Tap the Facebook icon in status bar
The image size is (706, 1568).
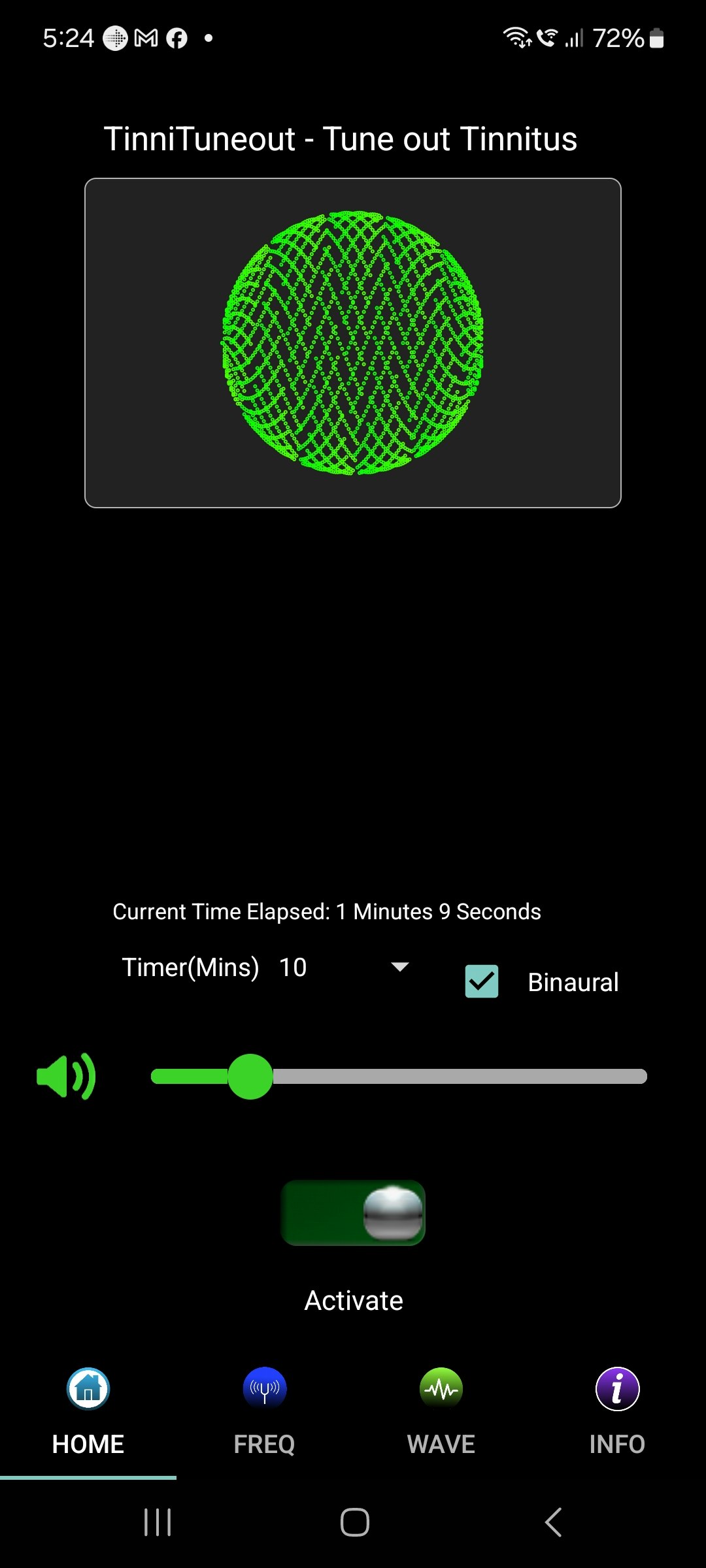175,39
